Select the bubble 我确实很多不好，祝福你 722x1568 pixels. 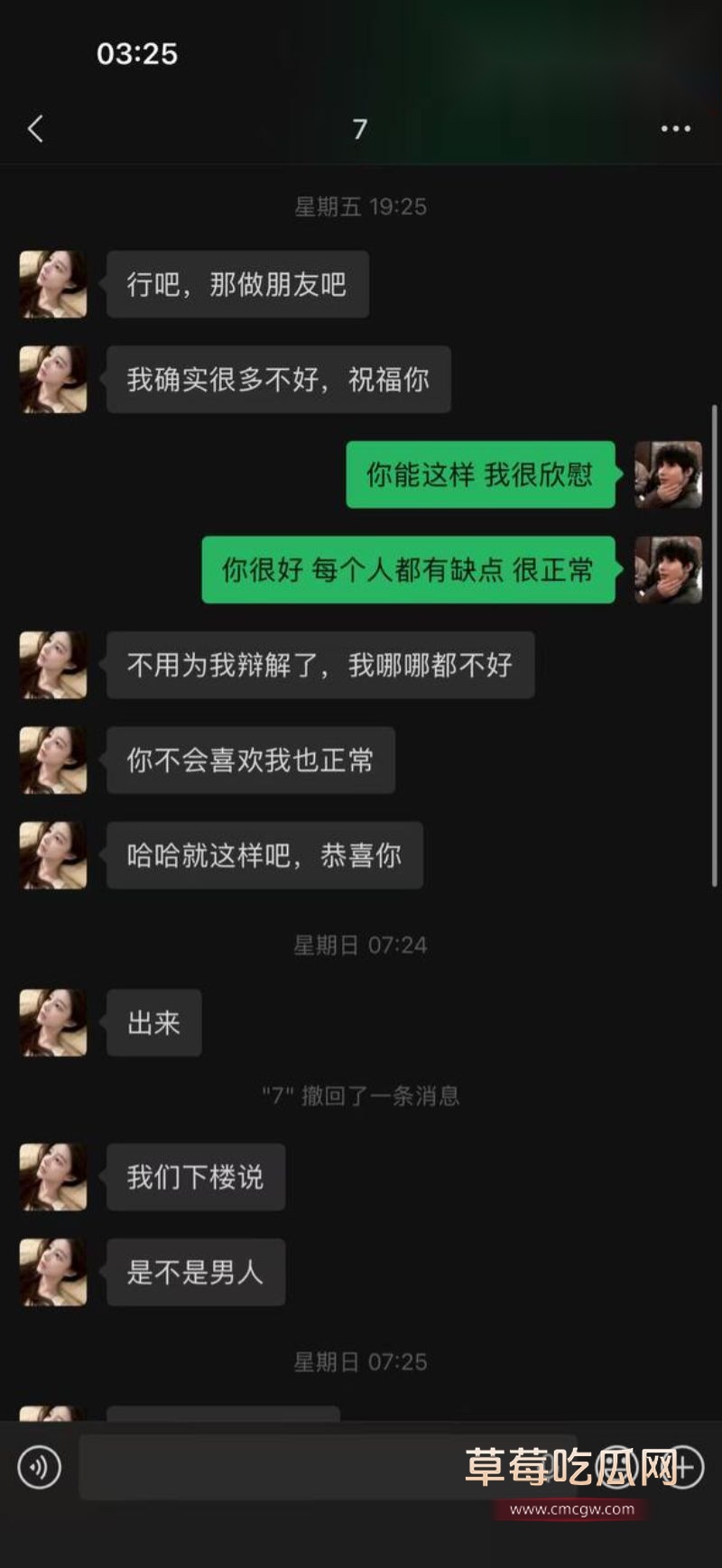pyautogui.click(x=278, y=380)
